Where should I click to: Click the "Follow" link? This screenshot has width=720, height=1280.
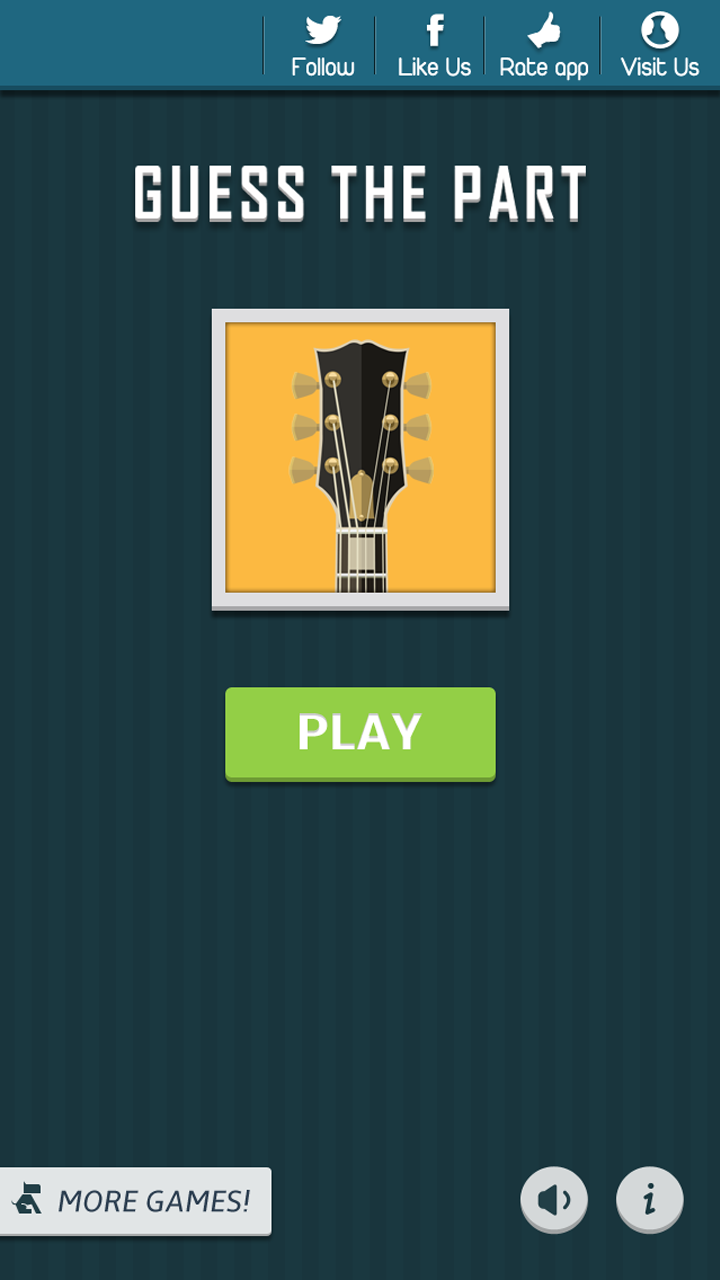(322, 66)
